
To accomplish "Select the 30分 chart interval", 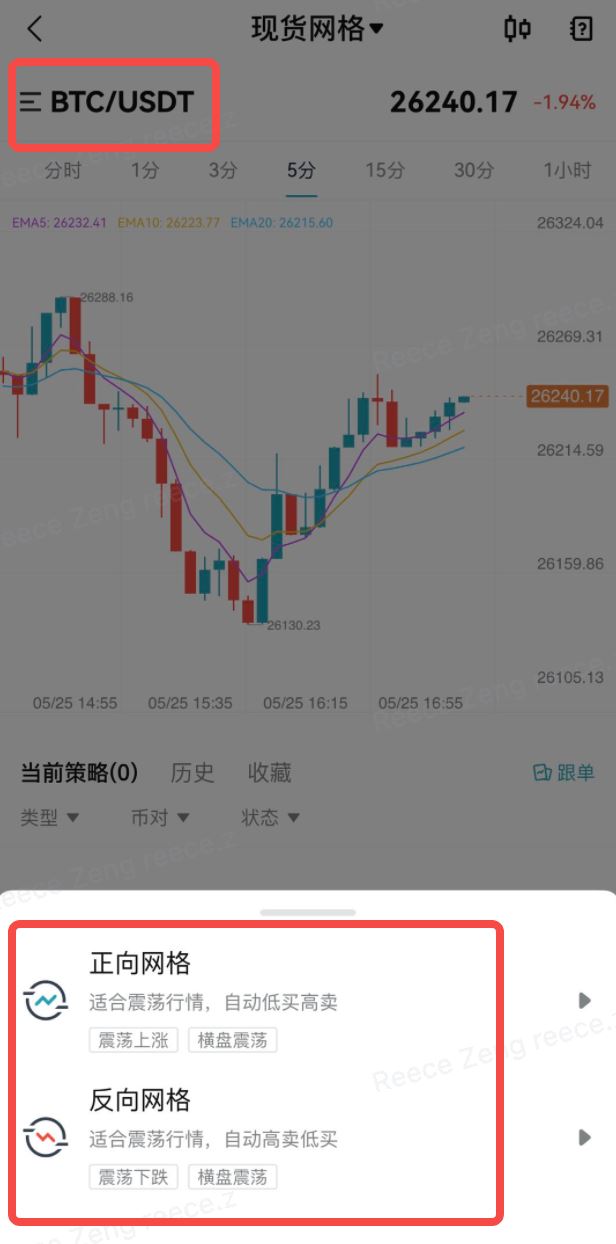I will pyautogui.click(x=474, y=170).
